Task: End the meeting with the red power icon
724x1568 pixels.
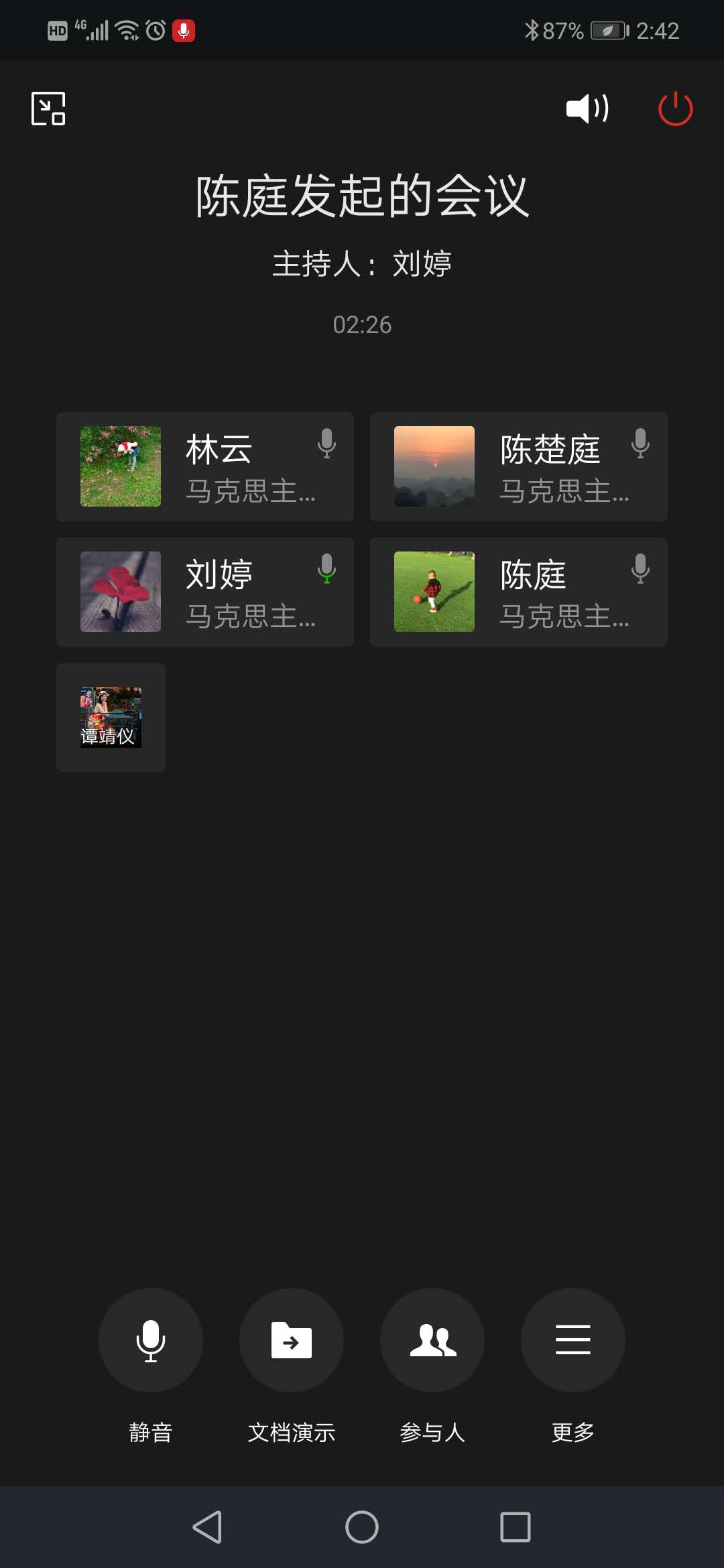Action: (x=675, y=109)
